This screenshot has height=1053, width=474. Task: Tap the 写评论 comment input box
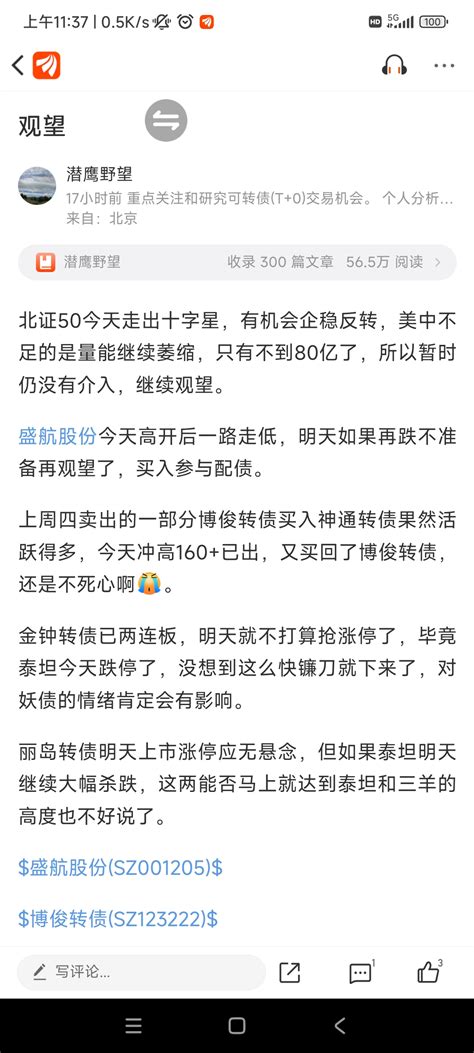click(x=141, y=972)
